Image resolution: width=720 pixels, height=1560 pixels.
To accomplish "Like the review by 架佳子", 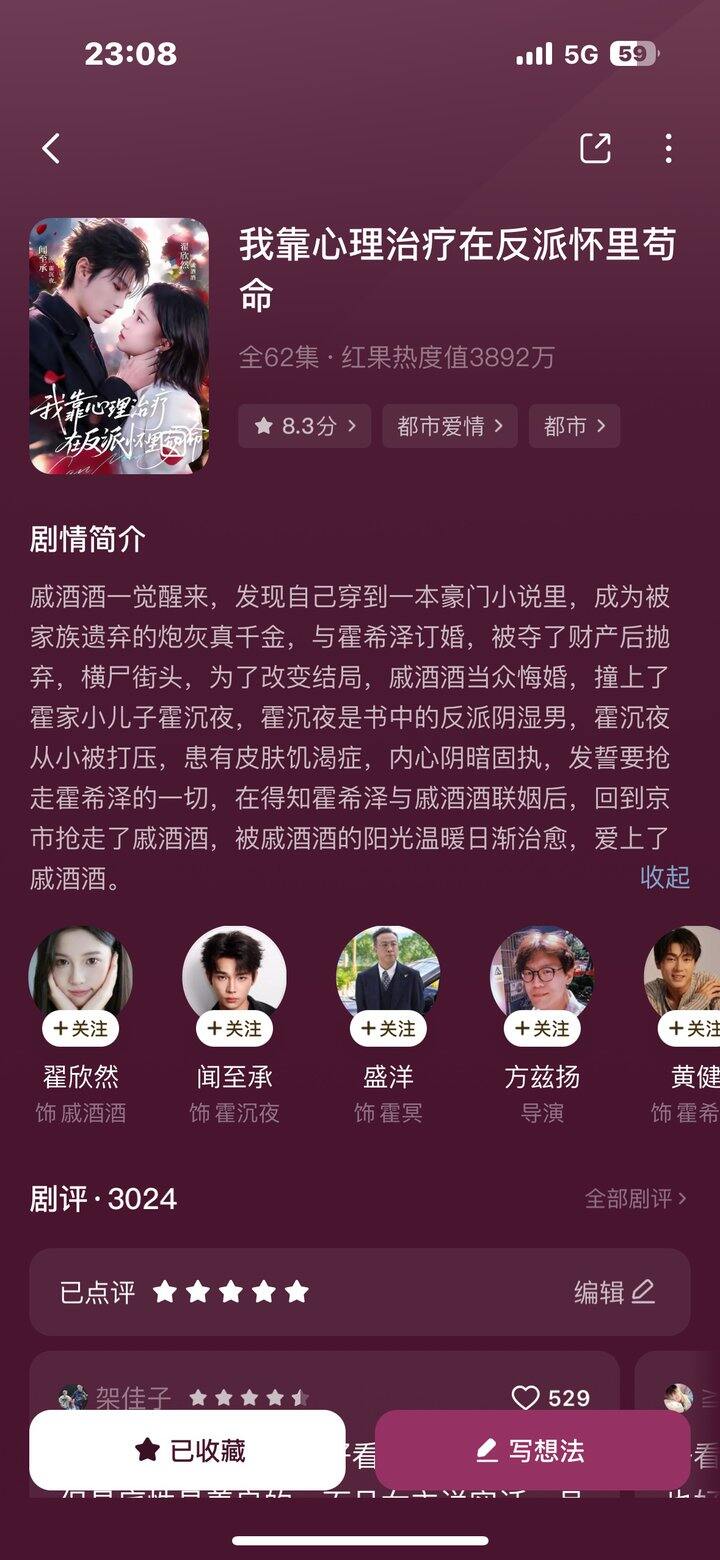I will (x=526, y=1397).
